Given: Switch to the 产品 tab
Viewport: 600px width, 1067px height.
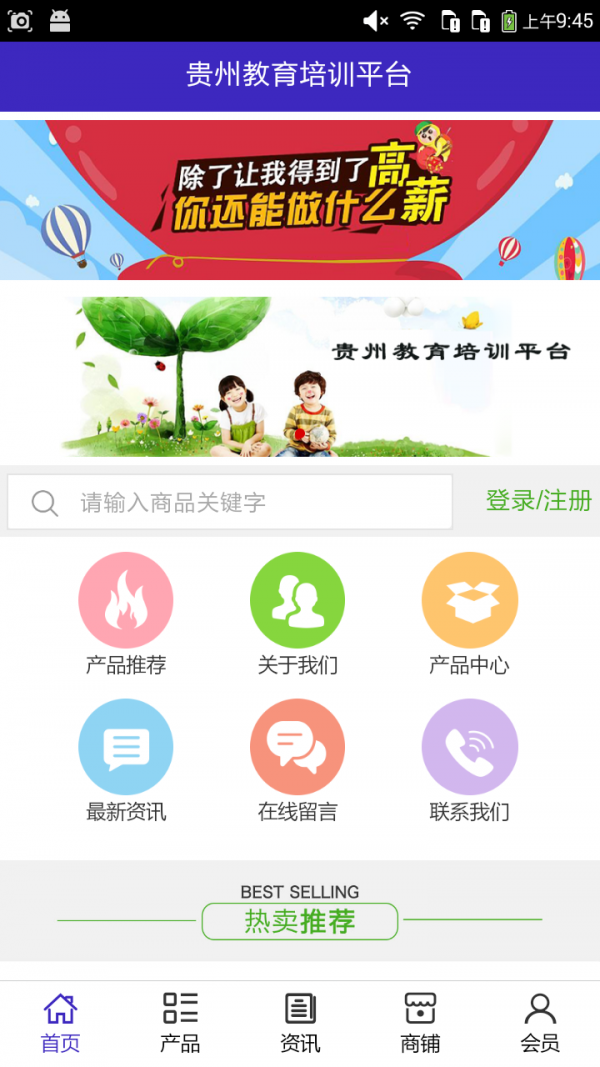Looking at the screenshot, I should pos(180,1022).
